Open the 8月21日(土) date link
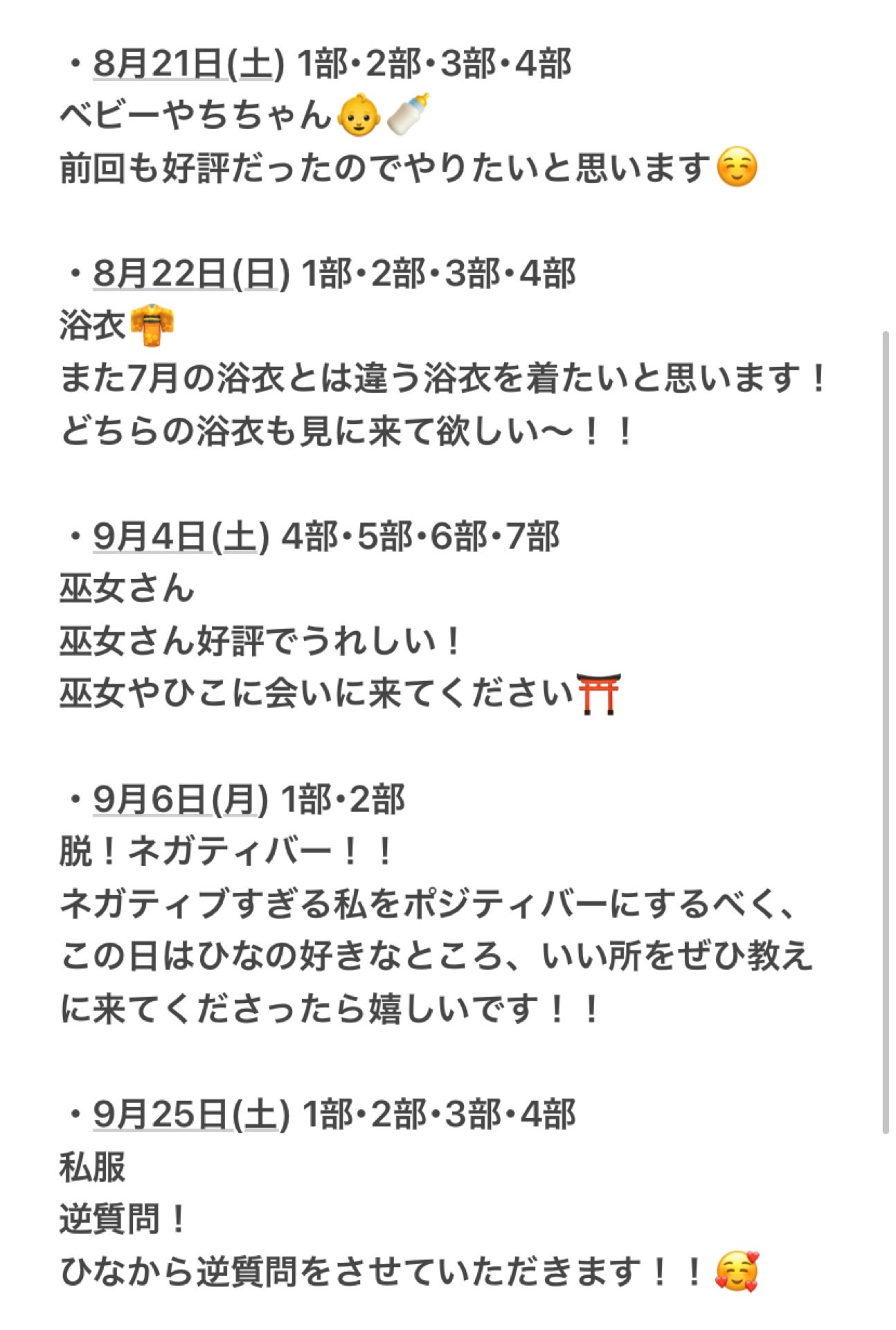 coord(188,64)
